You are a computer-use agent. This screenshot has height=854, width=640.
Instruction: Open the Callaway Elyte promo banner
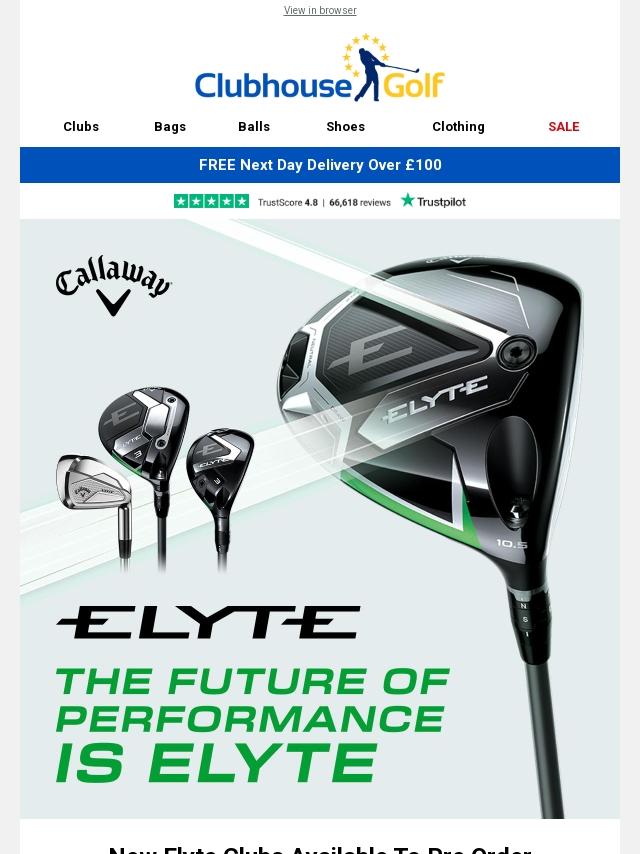coord(319,518)
